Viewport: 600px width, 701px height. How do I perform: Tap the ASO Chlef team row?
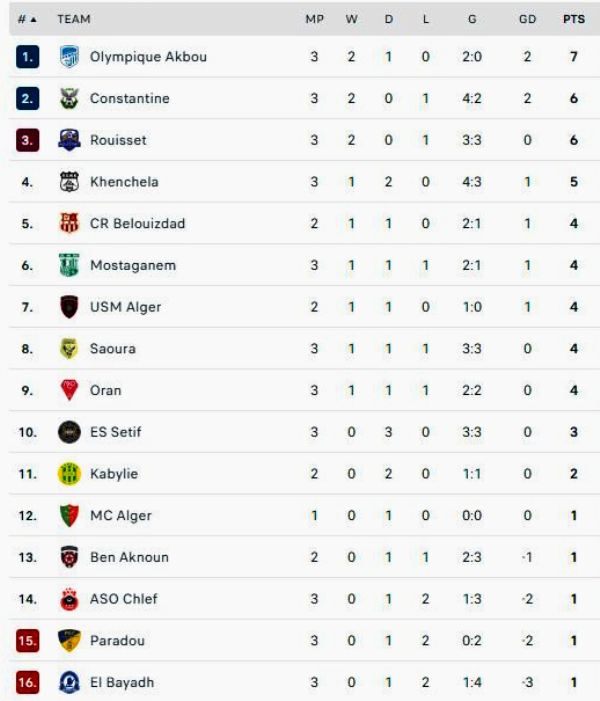(123, 599)
